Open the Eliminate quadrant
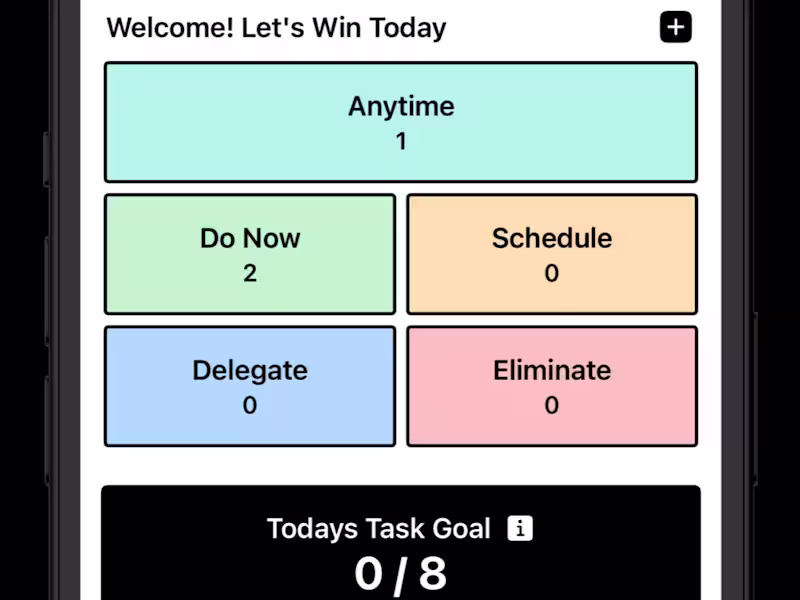This screenshot has height=600, width=800. click(x=551, y=386)
